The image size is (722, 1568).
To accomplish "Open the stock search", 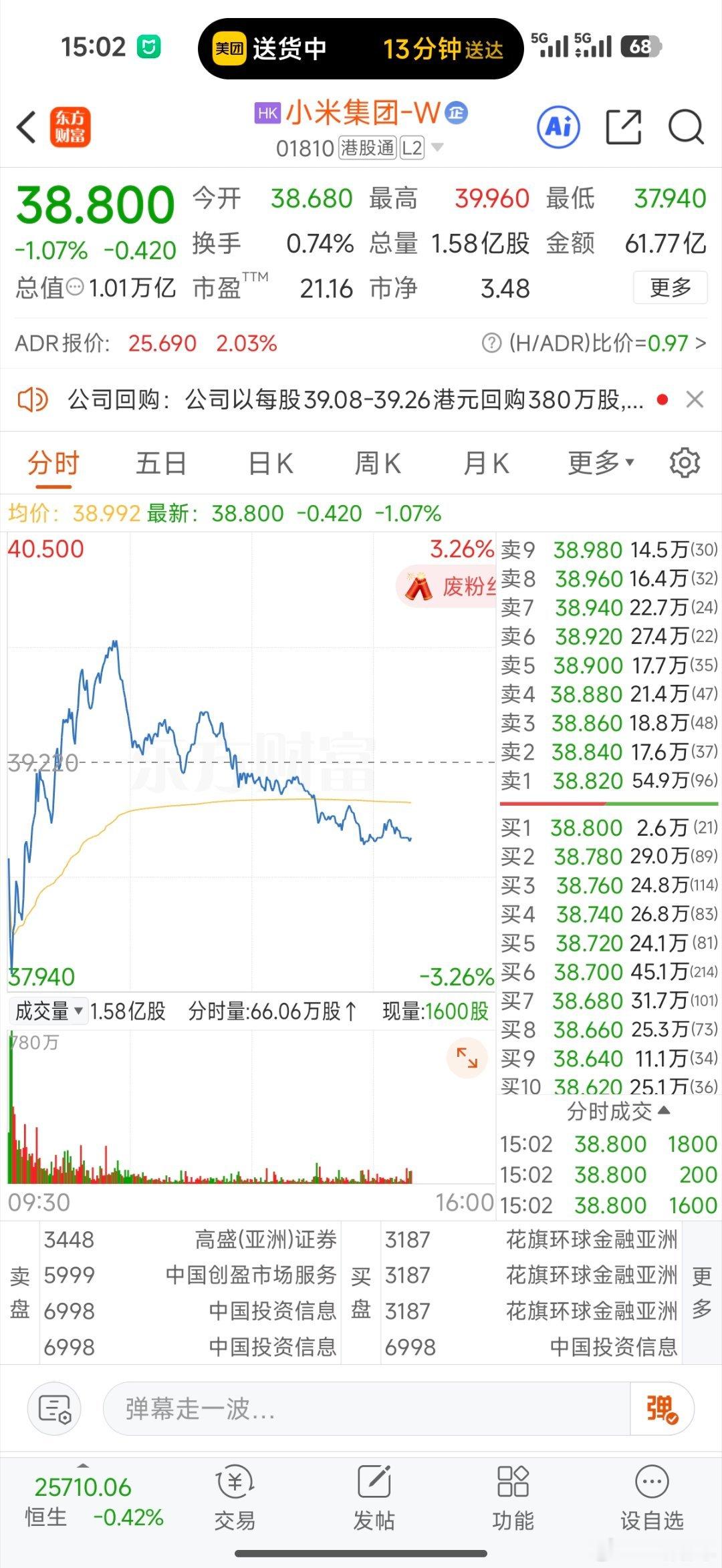I will click(685, 126).
